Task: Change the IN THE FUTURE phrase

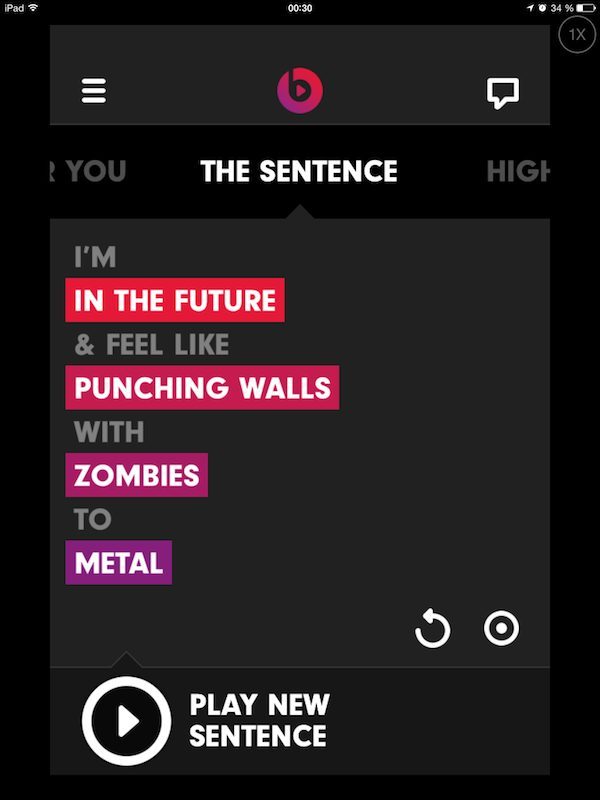Action: [x=175, y=301]
